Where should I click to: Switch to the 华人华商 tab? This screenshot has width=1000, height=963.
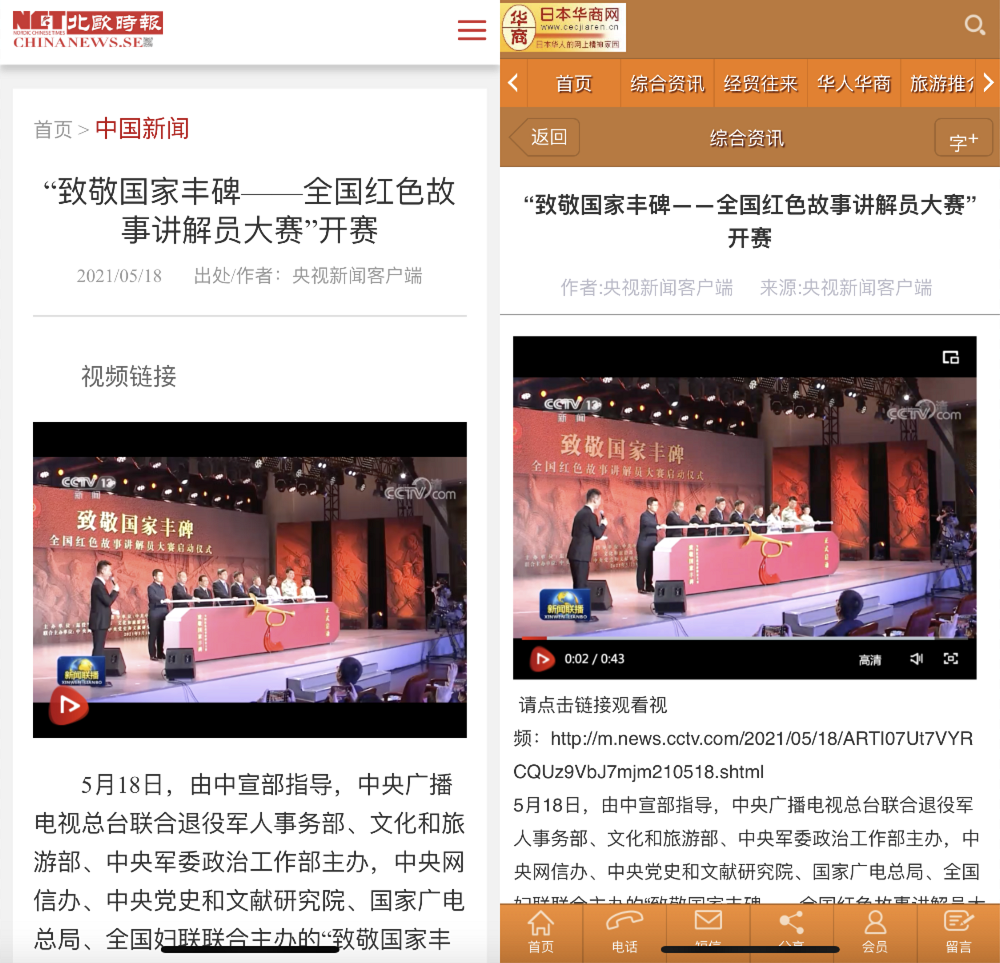pos(853,84)
